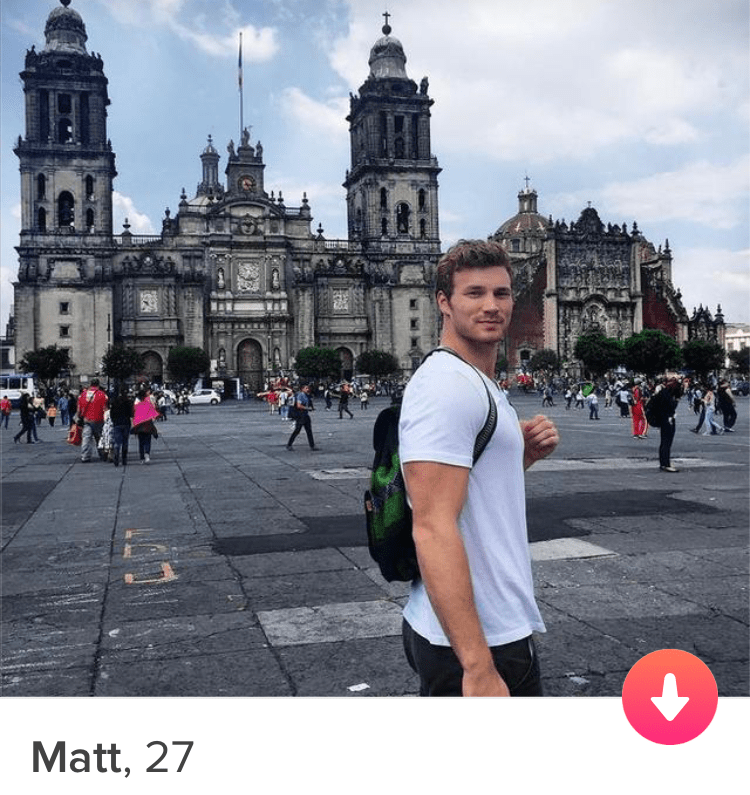Tap the pink down-arrow button
This screenshot has width=750, height=795.
(x=669, y=697)
